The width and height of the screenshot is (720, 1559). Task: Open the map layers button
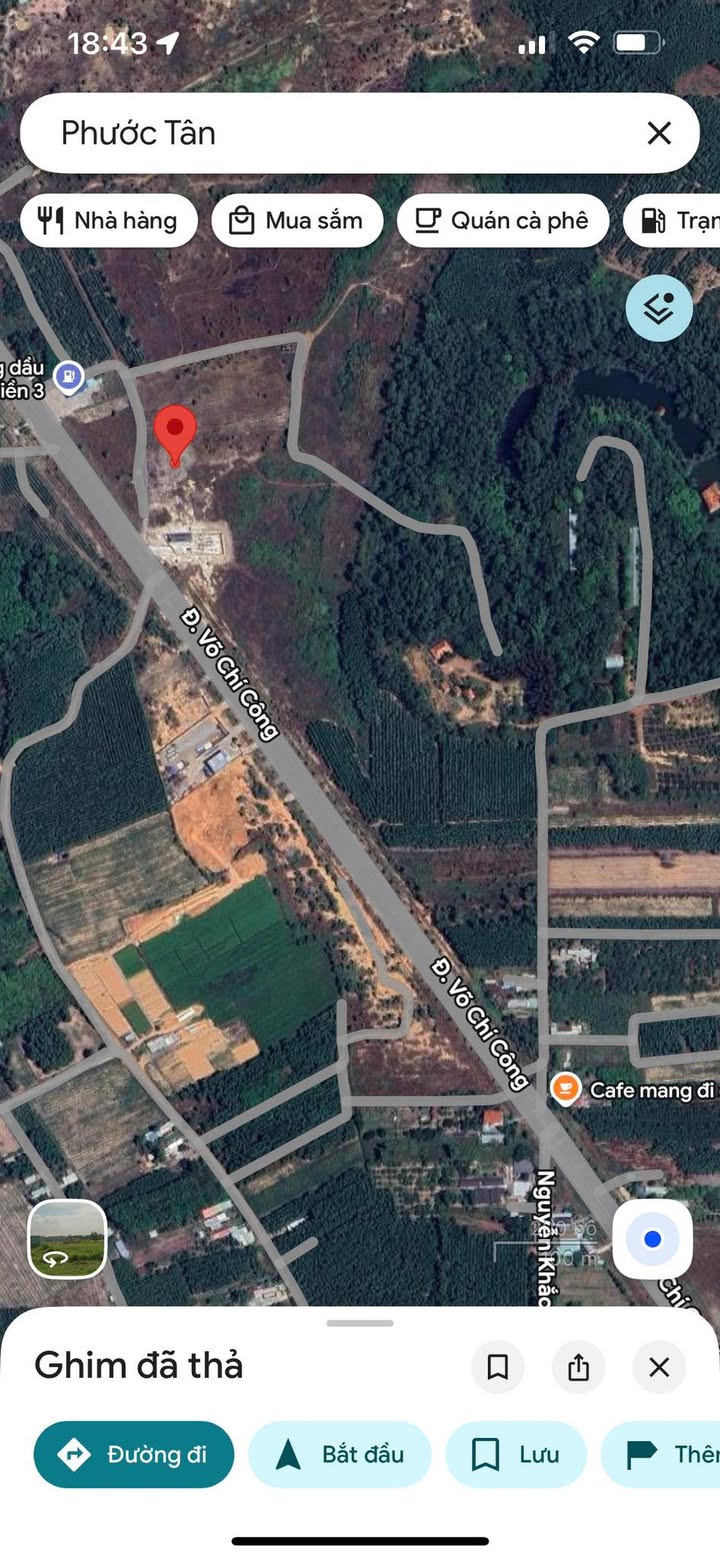659,308
